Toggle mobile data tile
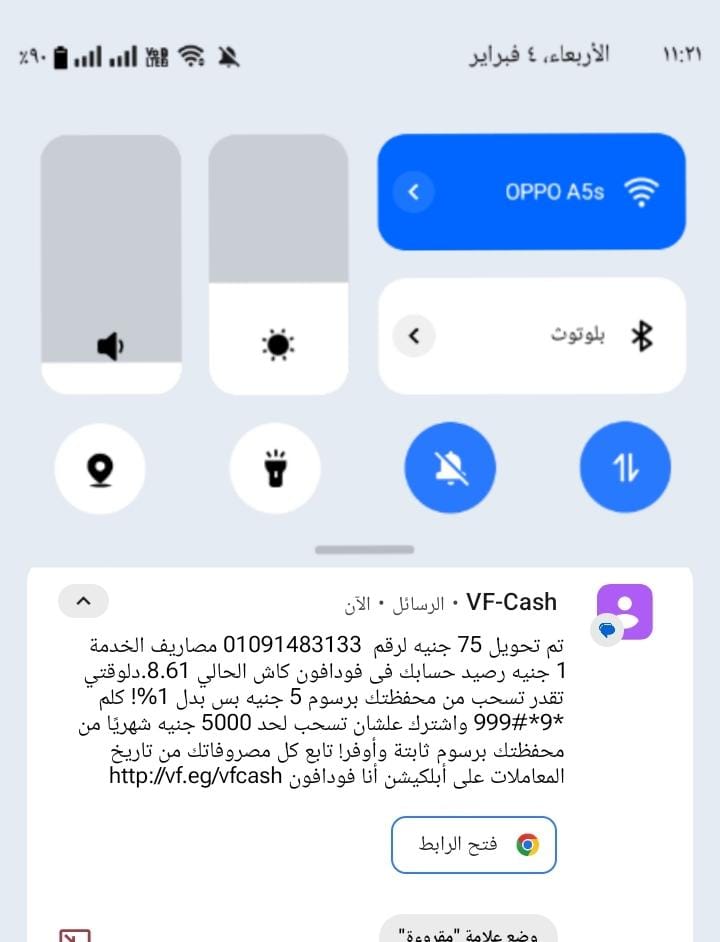 click(625, 467)
